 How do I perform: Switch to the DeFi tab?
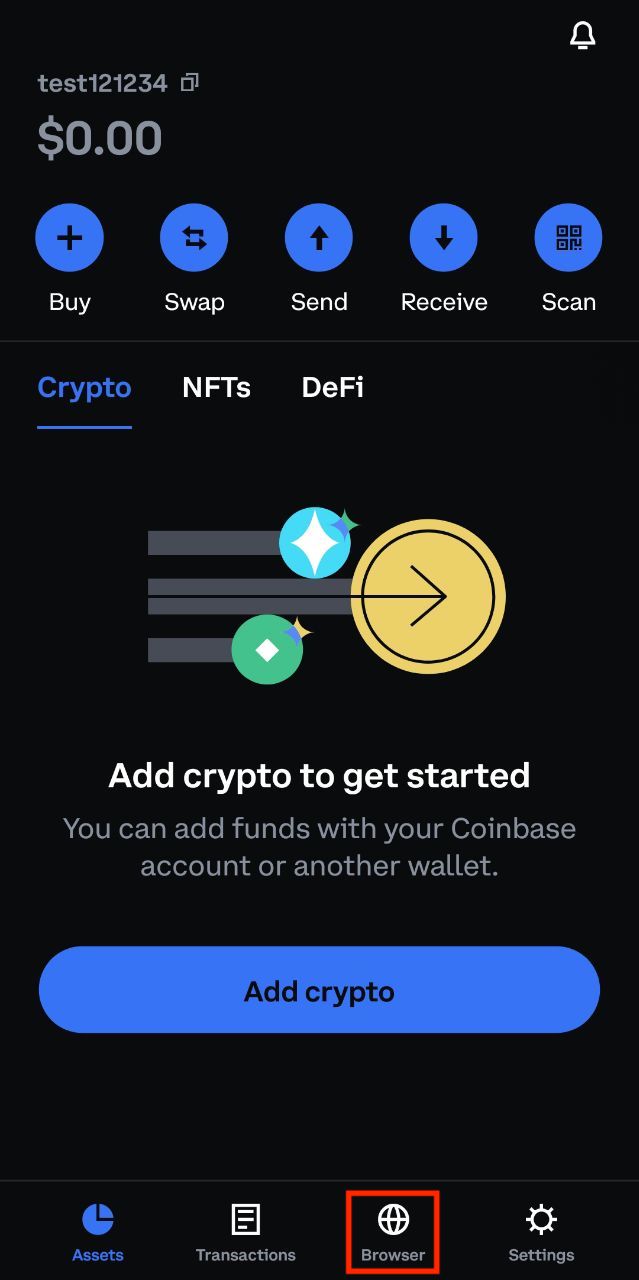pos(332,388)
